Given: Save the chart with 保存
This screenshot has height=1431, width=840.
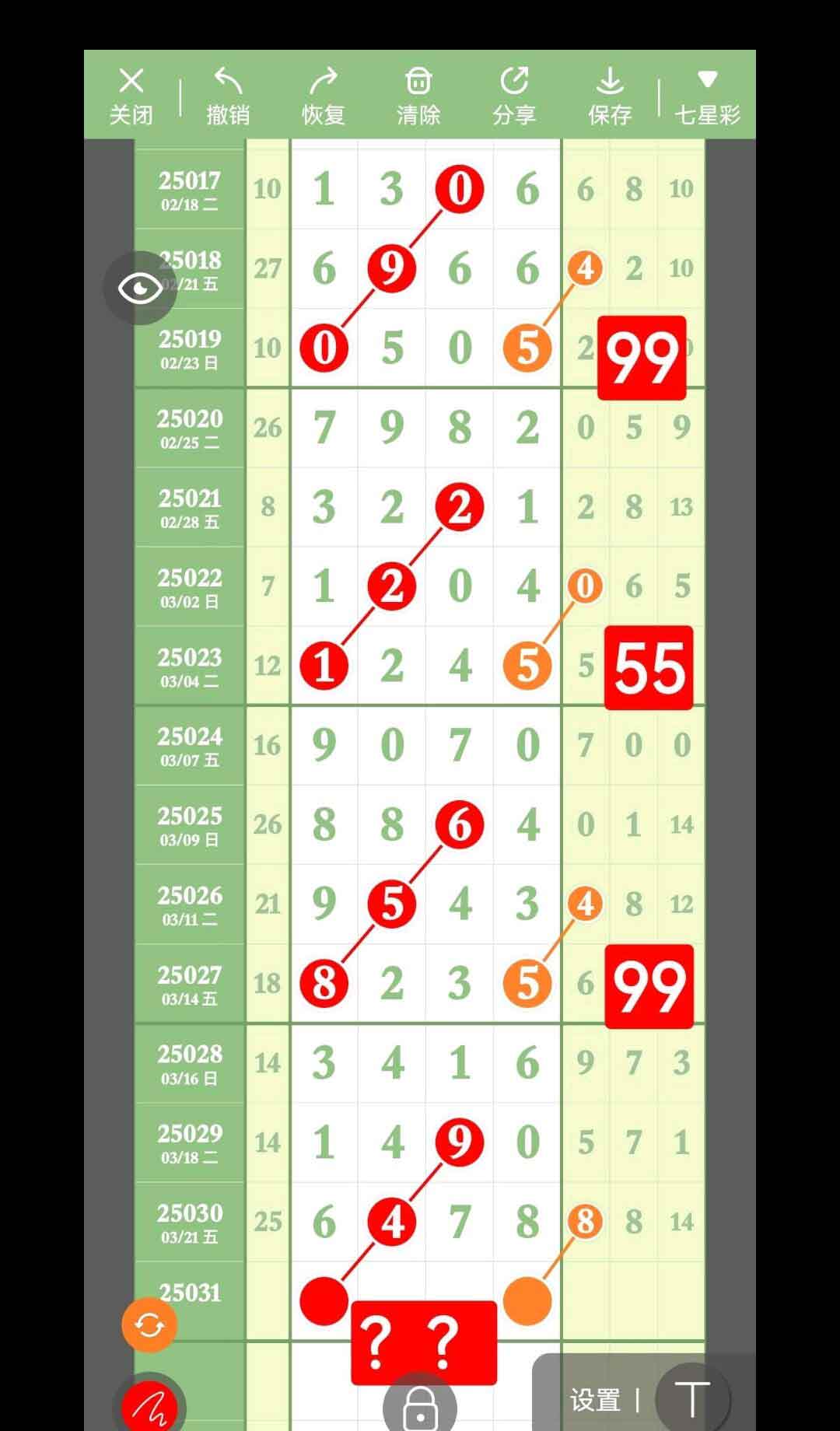Looking at the screenshot, I should [x=610, y=96].
